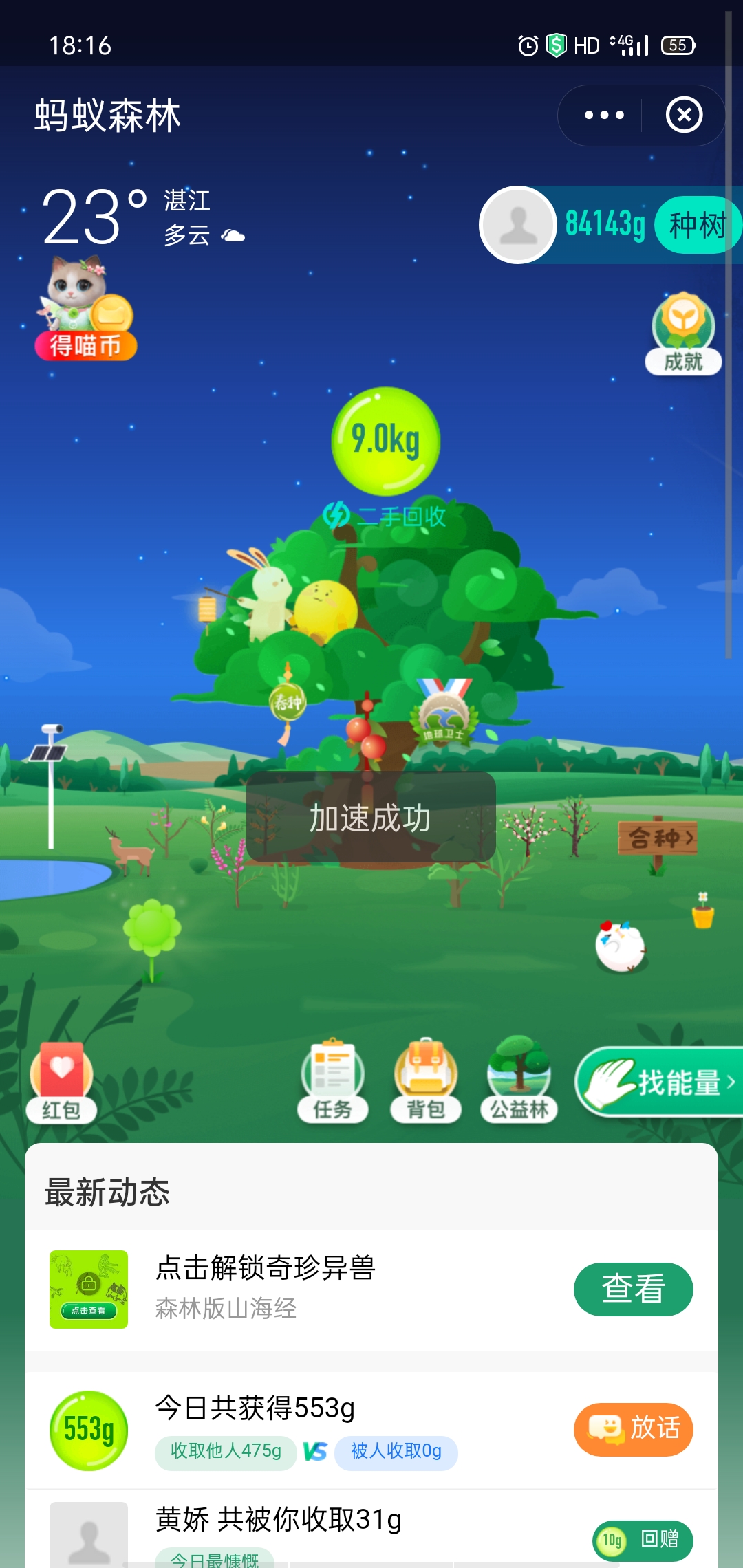Image resolution: width=743 pixels, height=1568 pixels.
Task: Collect the 9.0kg energy bubble
Action: [x=385, y=441]
